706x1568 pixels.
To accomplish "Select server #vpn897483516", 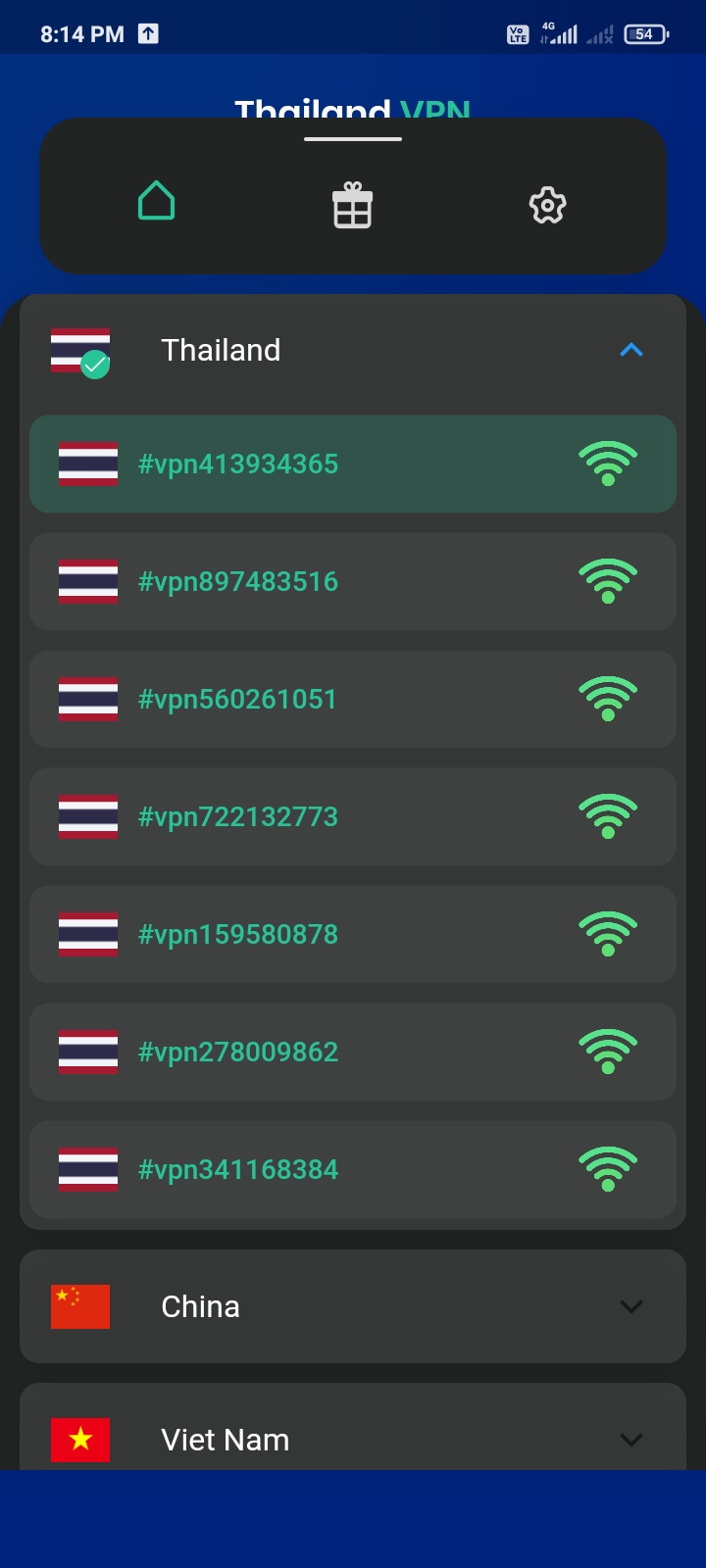I will pyautogui.click(x=353, y=581).
